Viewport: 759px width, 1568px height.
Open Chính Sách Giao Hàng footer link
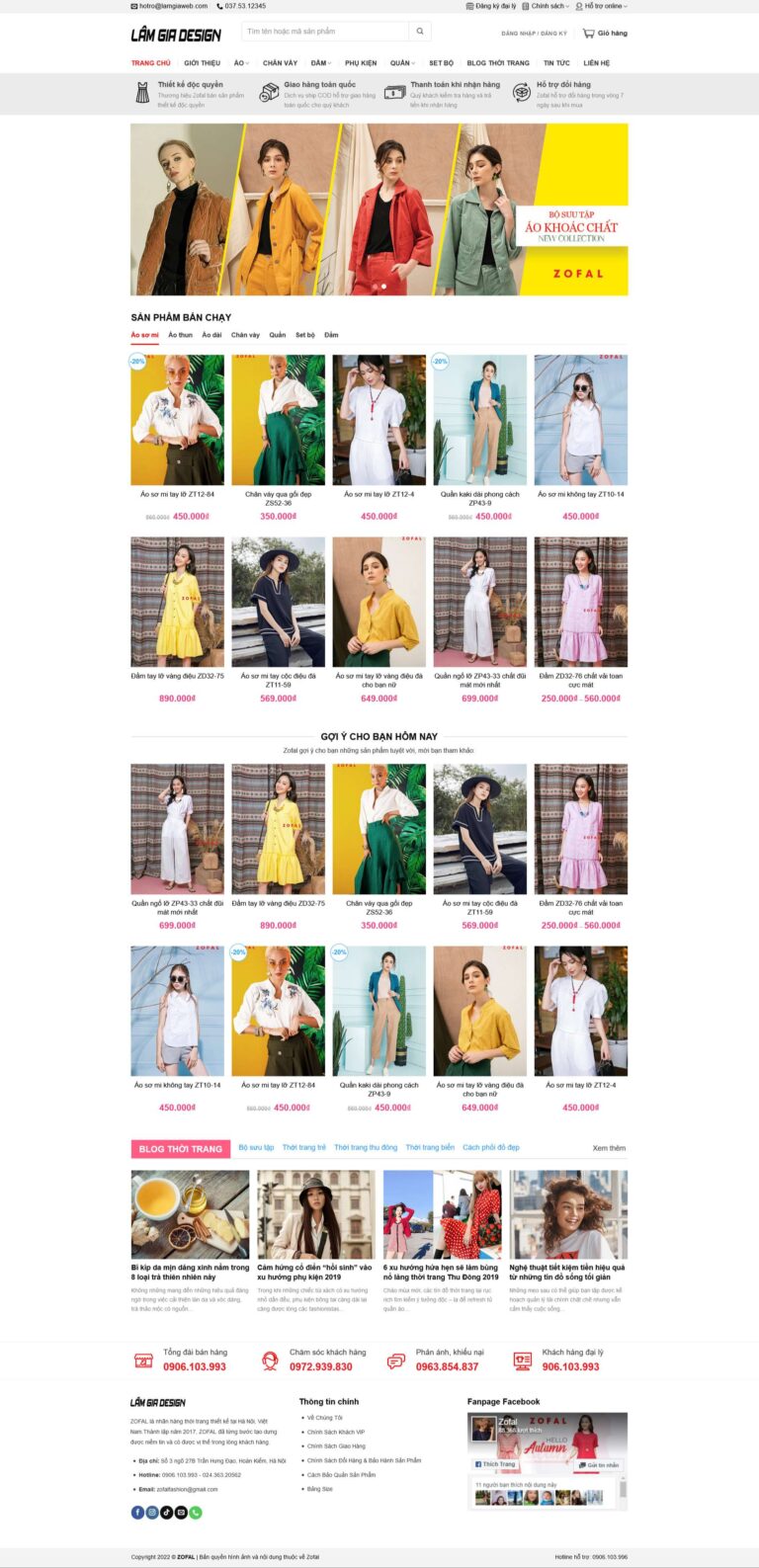coord(336,1445)
